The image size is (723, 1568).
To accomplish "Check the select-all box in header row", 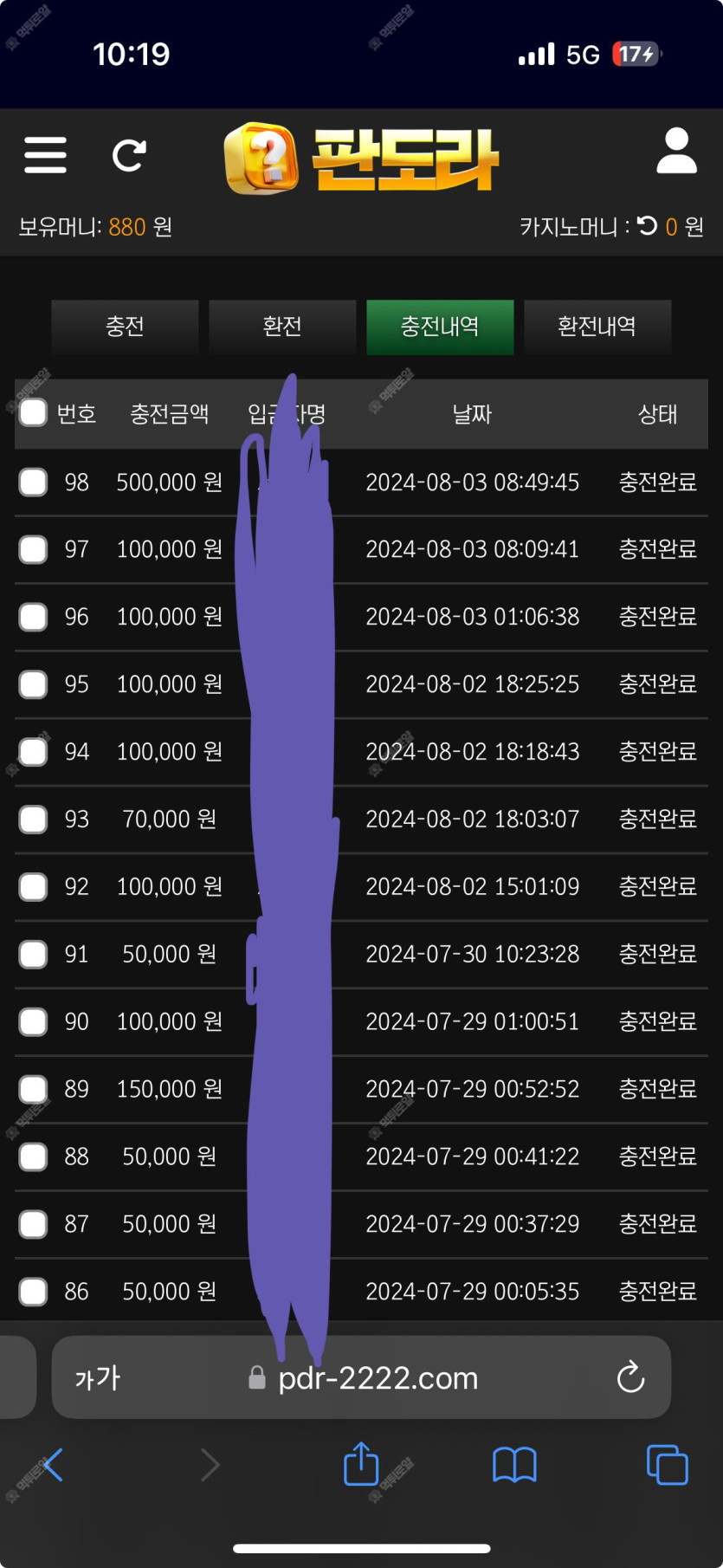I will [x=33, y=412].
